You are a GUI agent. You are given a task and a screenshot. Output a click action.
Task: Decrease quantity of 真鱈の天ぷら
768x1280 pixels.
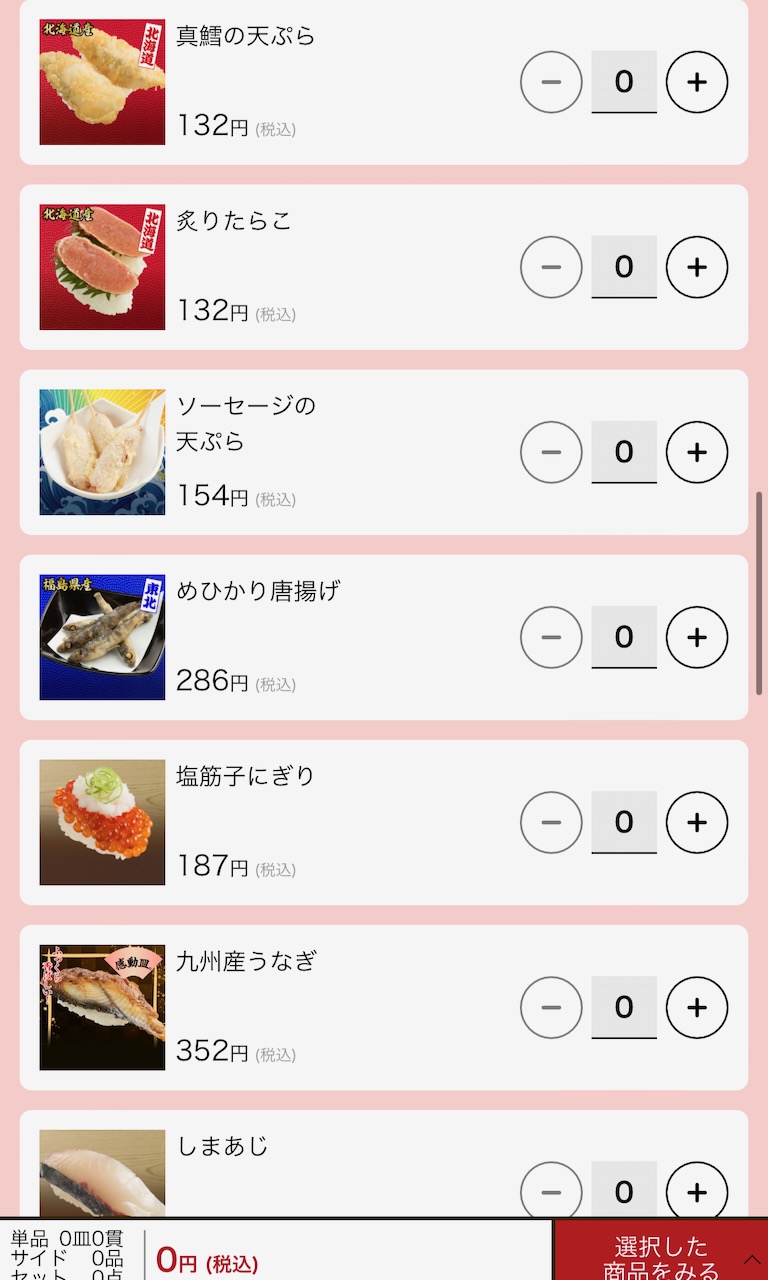click(551, 82)
